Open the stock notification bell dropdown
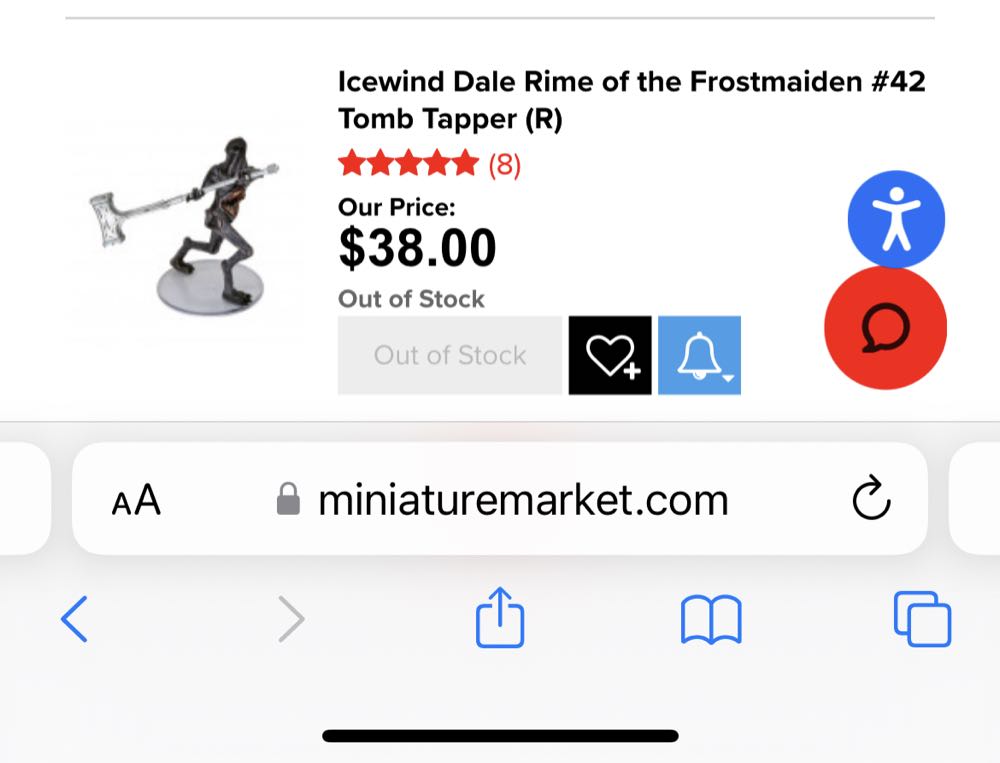Screen dimensions: 1000x763 pos(699,355)
